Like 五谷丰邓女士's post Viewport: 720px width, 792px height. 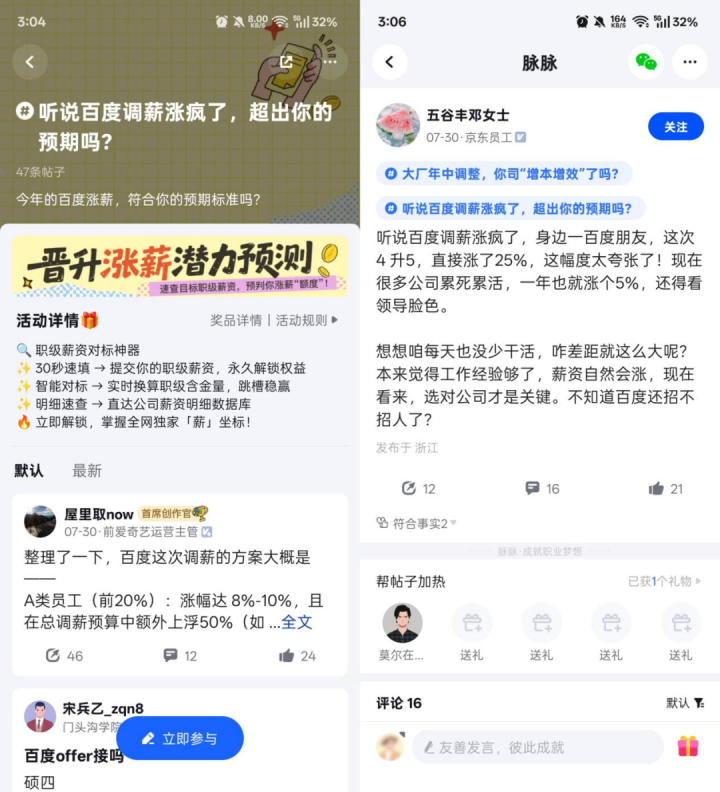(665, 488)
